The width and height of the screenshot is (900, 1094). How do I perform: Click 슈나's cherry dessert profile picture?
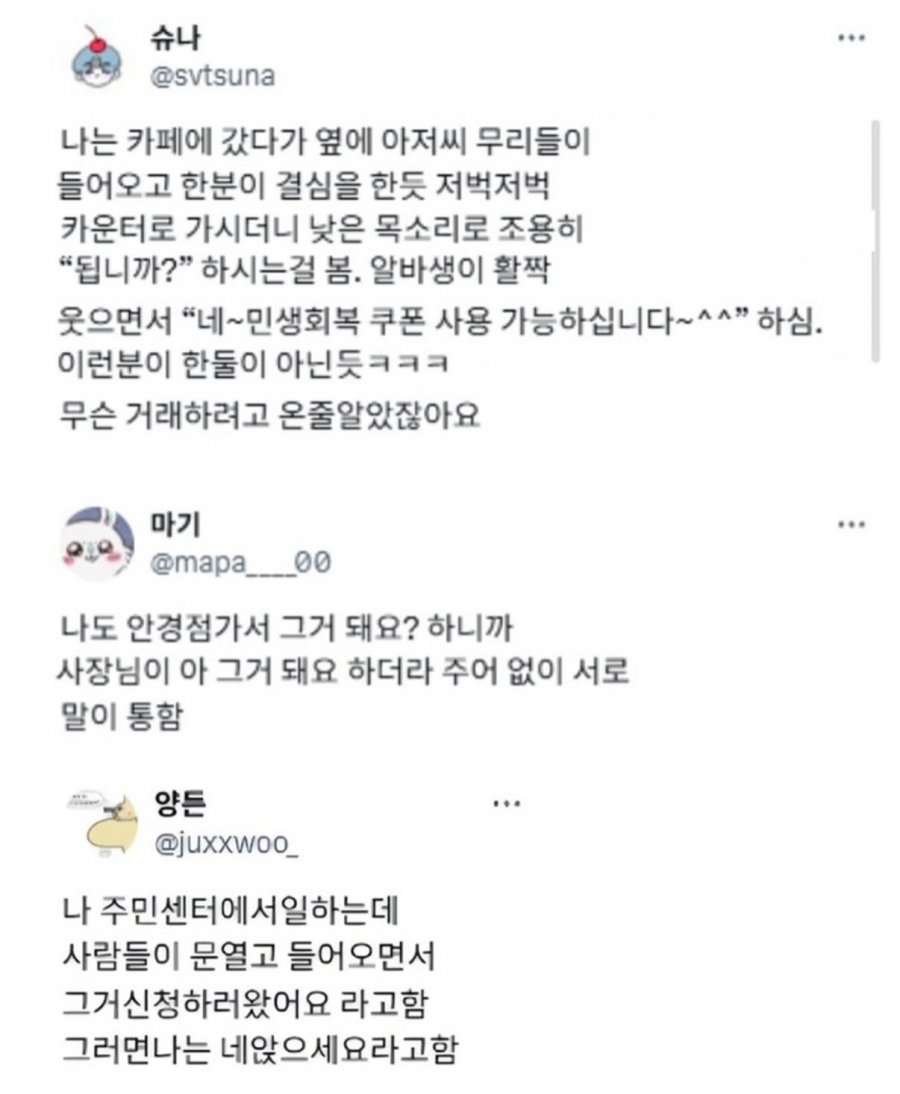coord(95,55)
